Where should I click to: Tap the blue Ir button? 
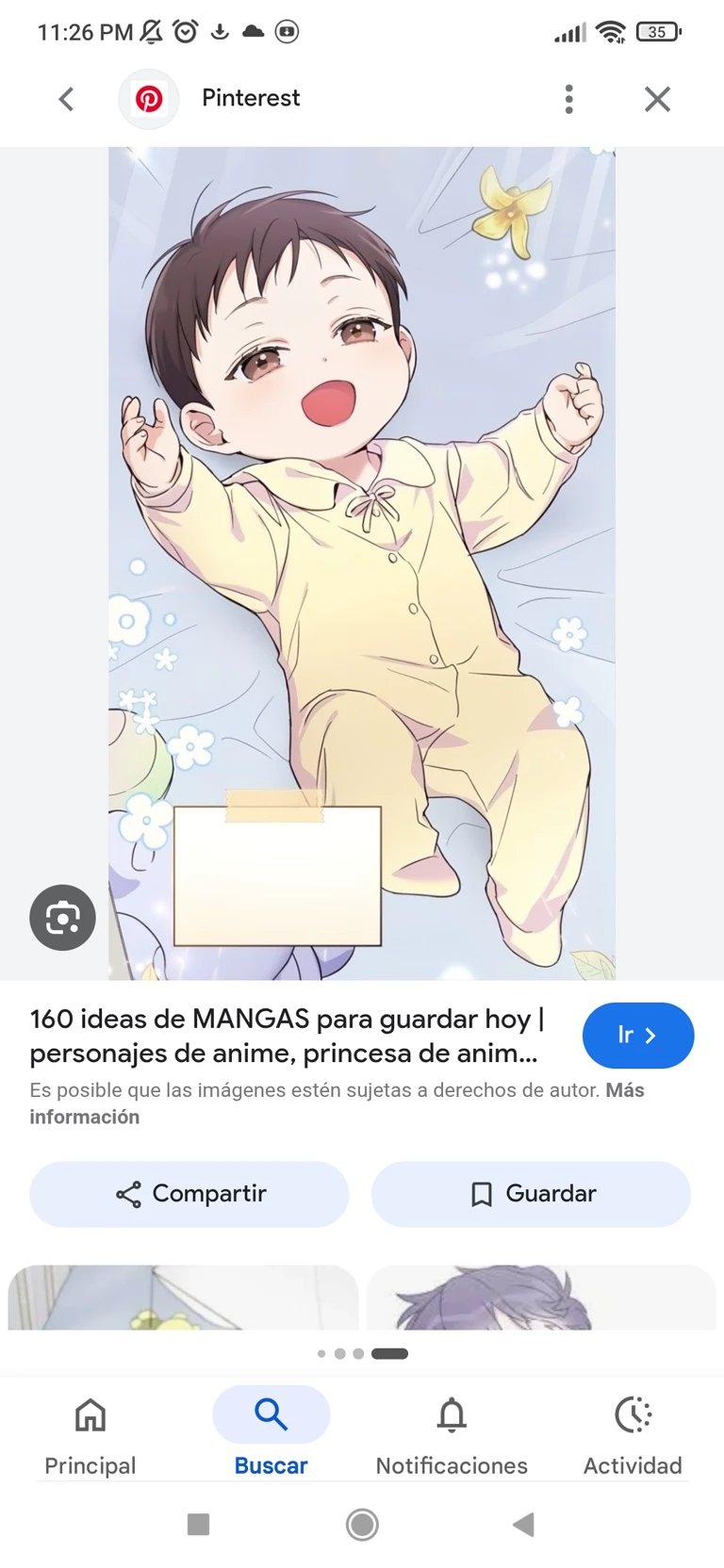pos(637,1035)
